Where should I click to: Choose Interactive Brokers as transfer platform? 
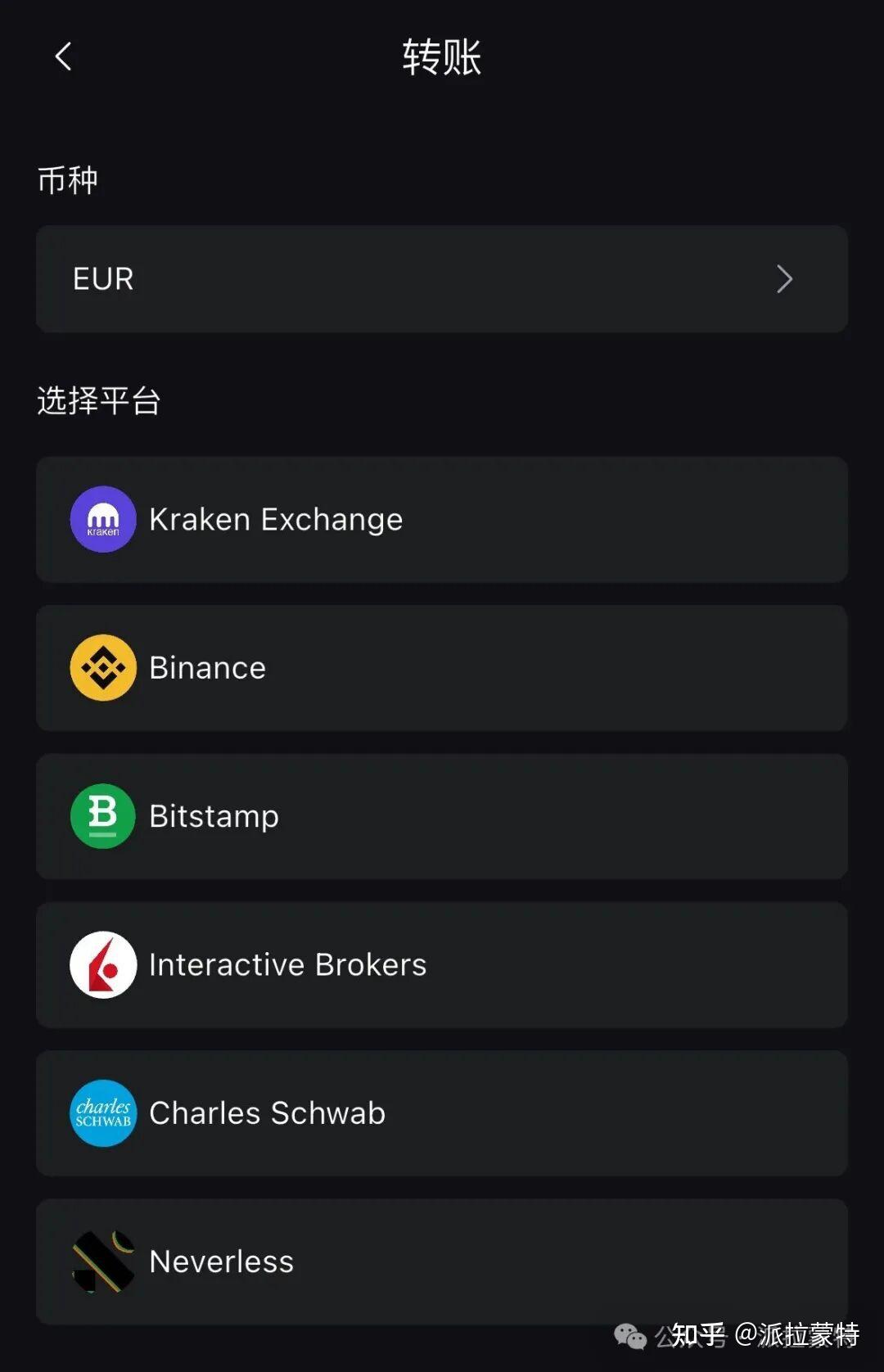pyautogui.click(x=442, y=964)
